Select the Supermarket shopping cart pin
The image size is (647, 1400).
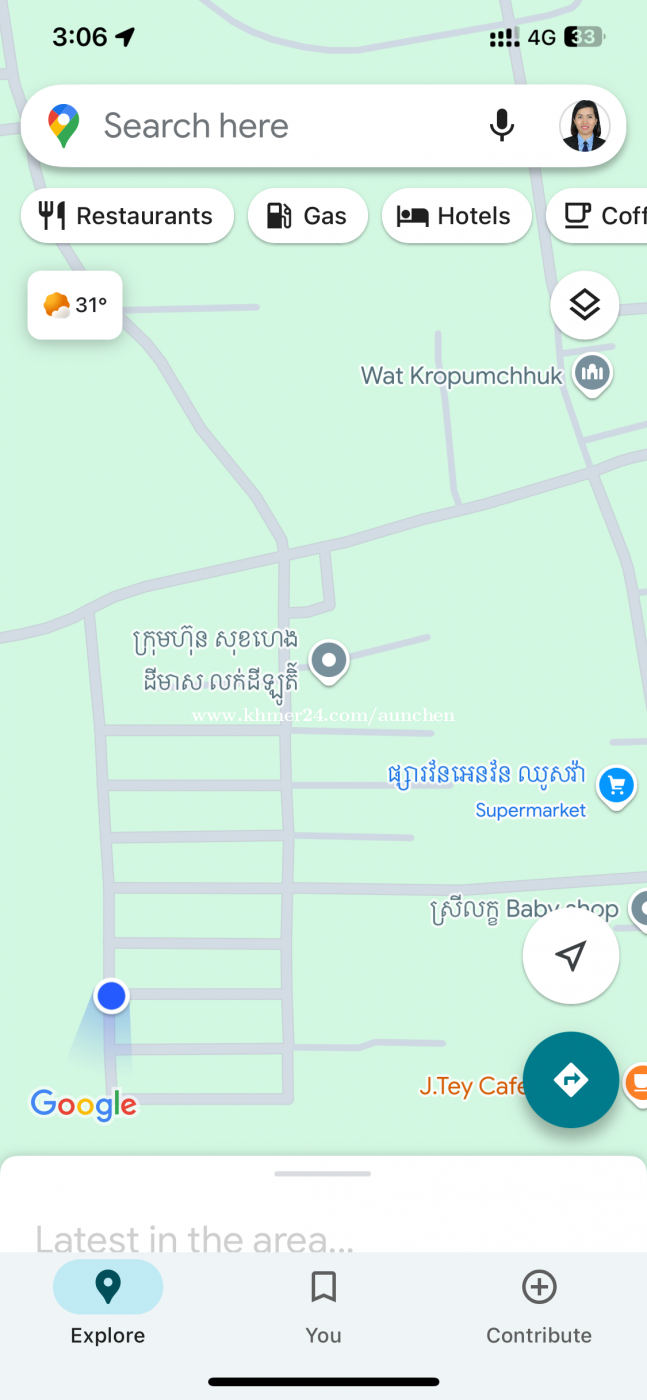[616, 786]
